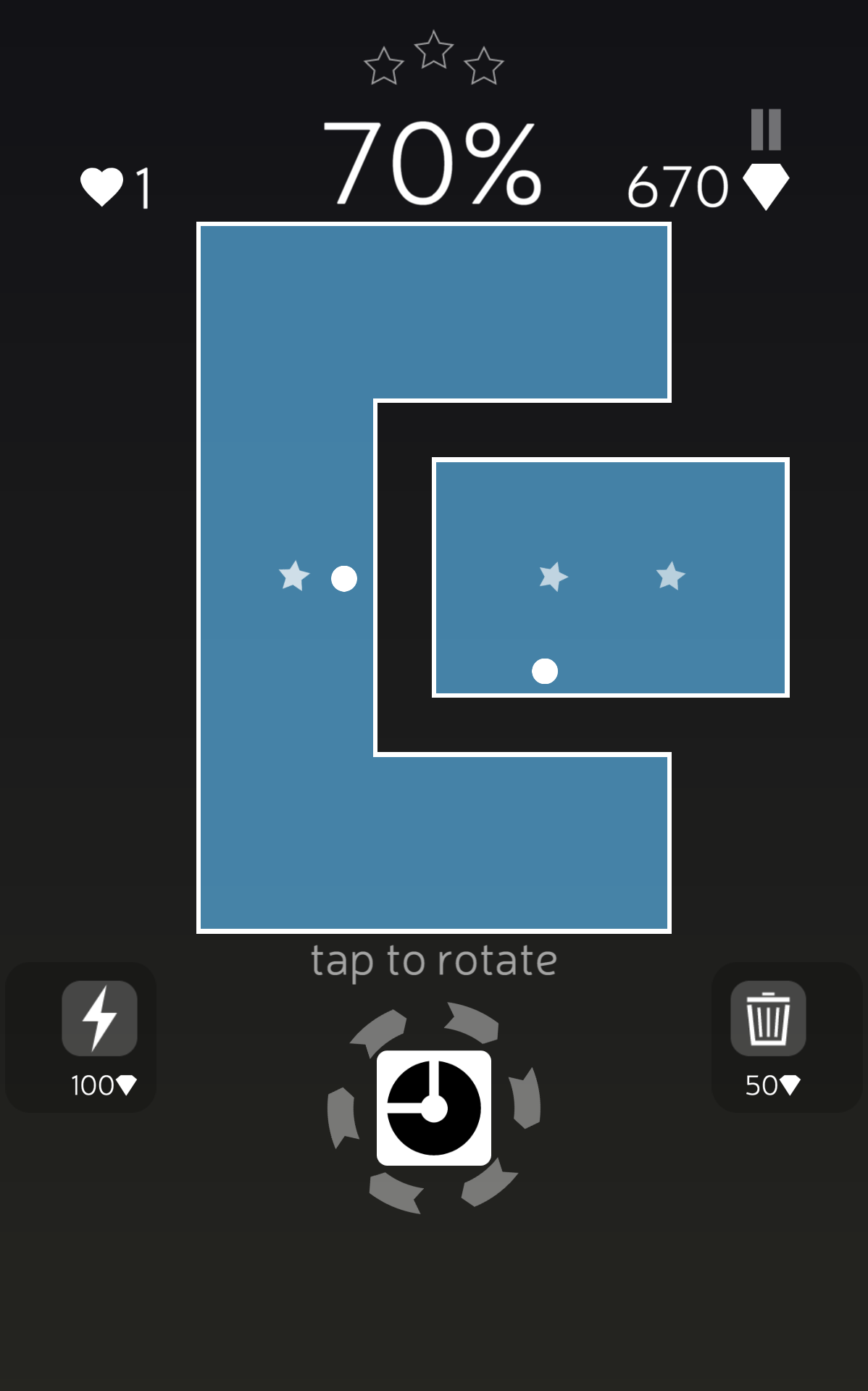
Task: Rotate the cutter piece
Action: [434, 1108]
